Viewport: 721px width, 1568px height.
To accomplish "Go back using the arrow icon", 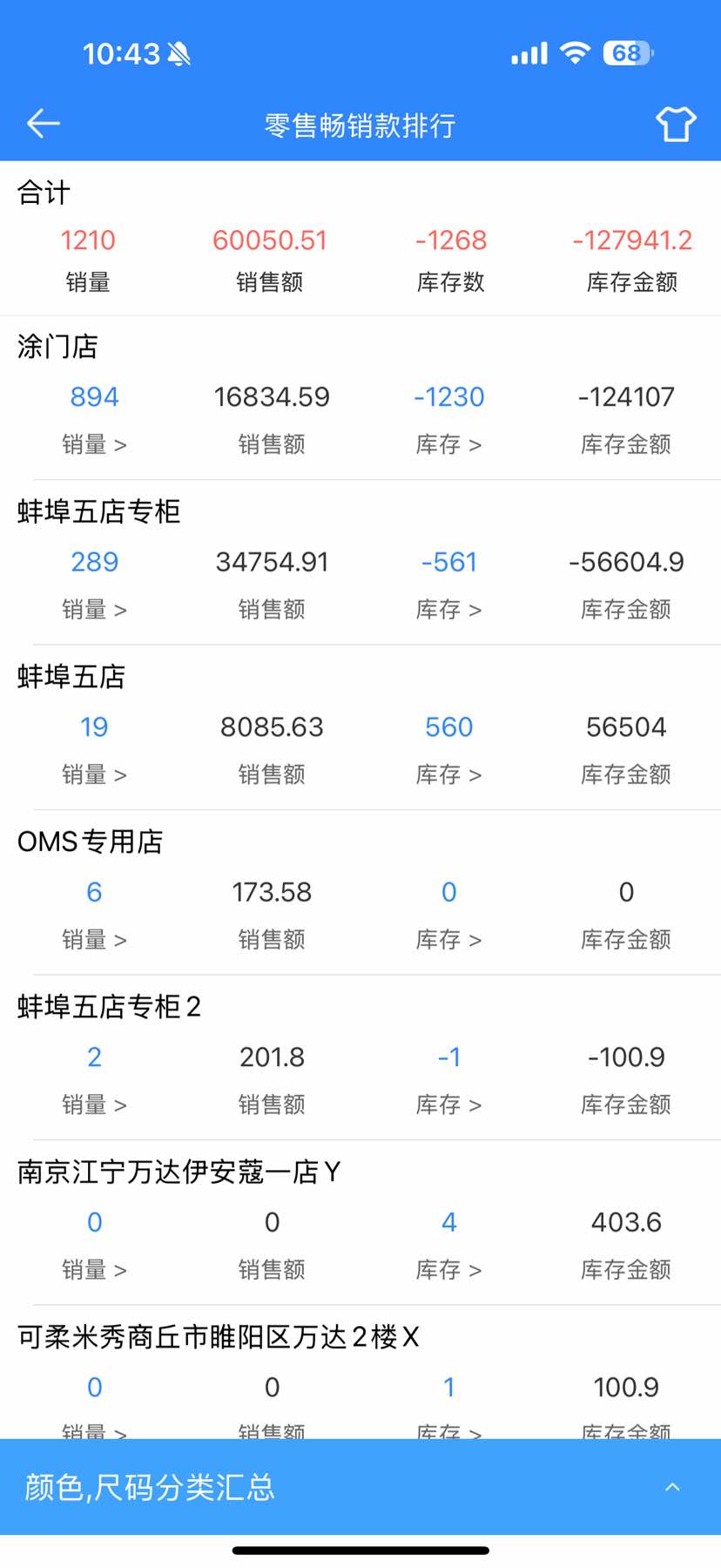I will point(43,124).
